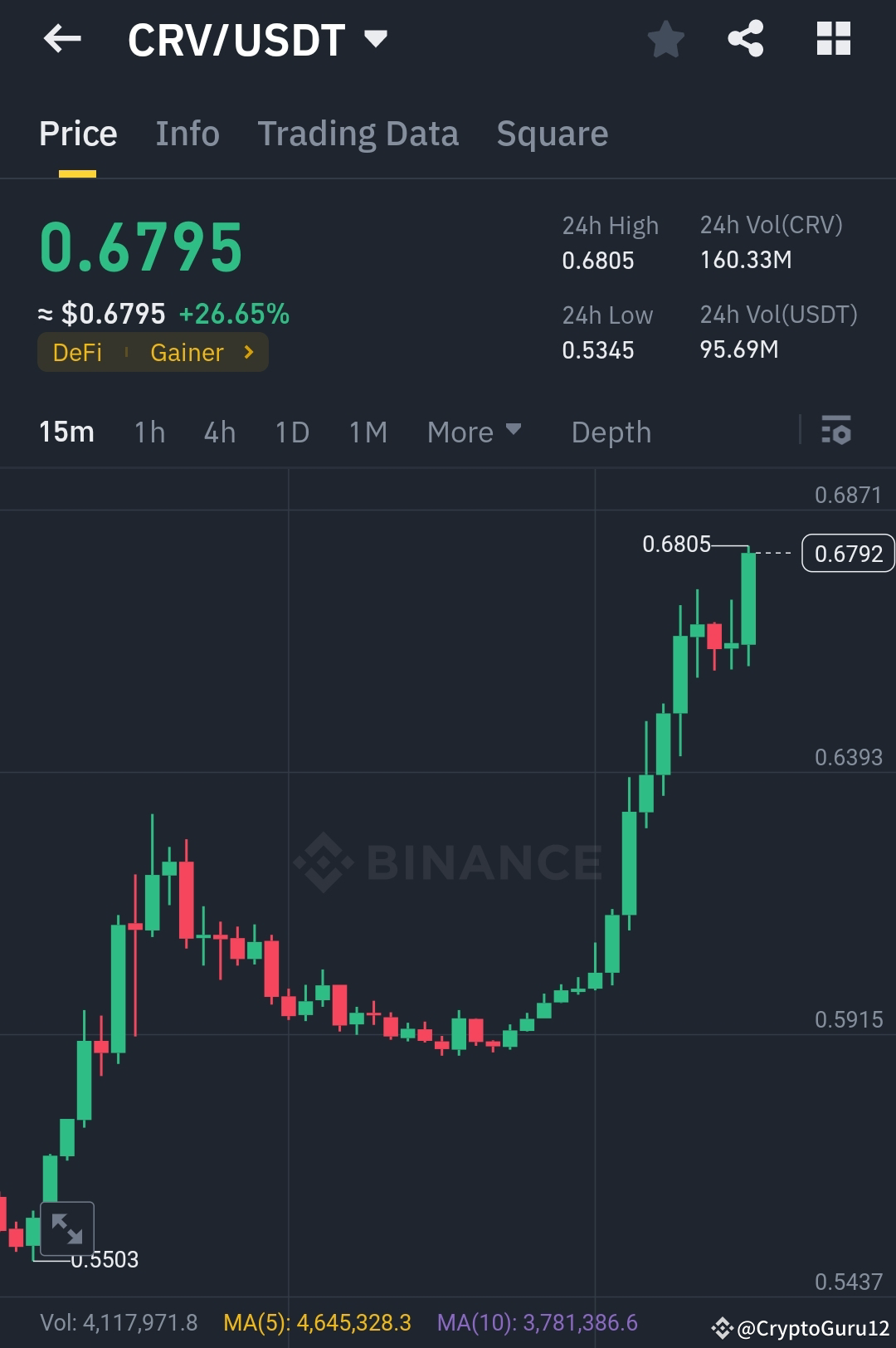Open the Depth view
The image size is (896, 1348).
tap(611, 432)
